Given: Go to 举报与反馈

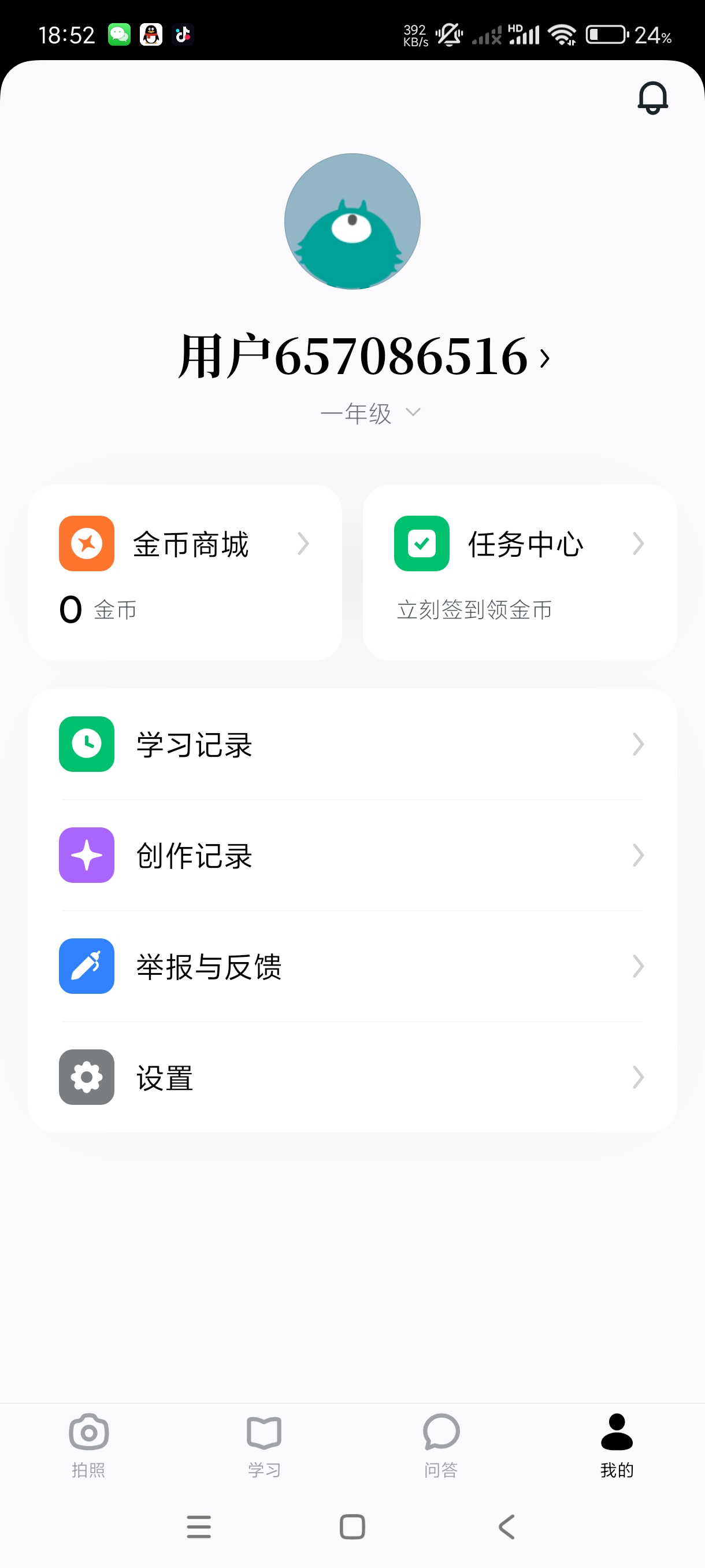Looking at the screenshot, I should (x=352, y=967).
